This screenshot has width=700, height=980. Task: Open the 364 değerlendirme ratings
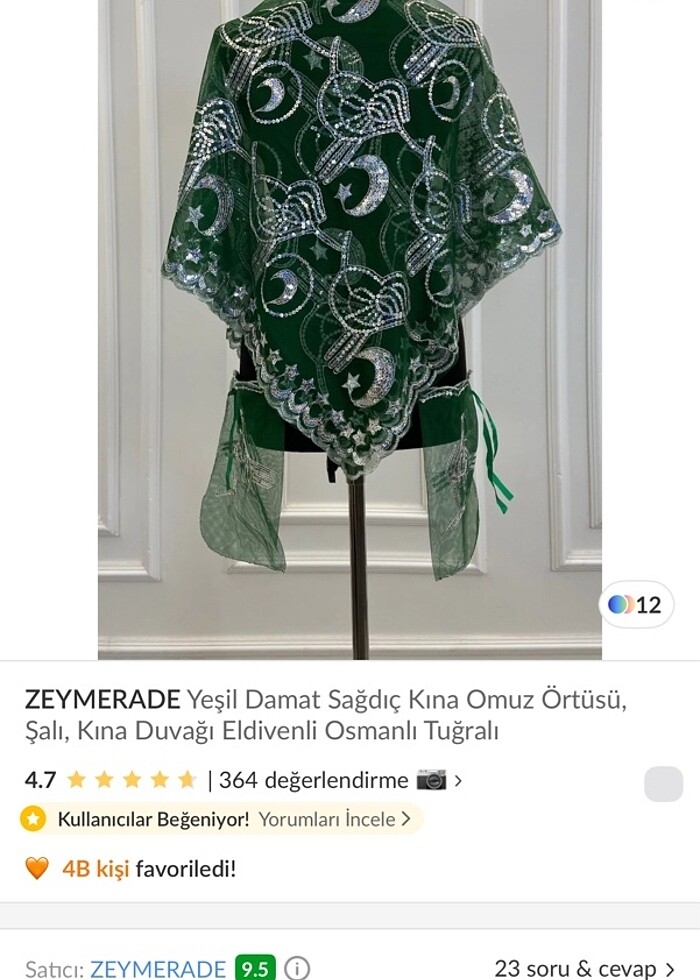[313, 780]
